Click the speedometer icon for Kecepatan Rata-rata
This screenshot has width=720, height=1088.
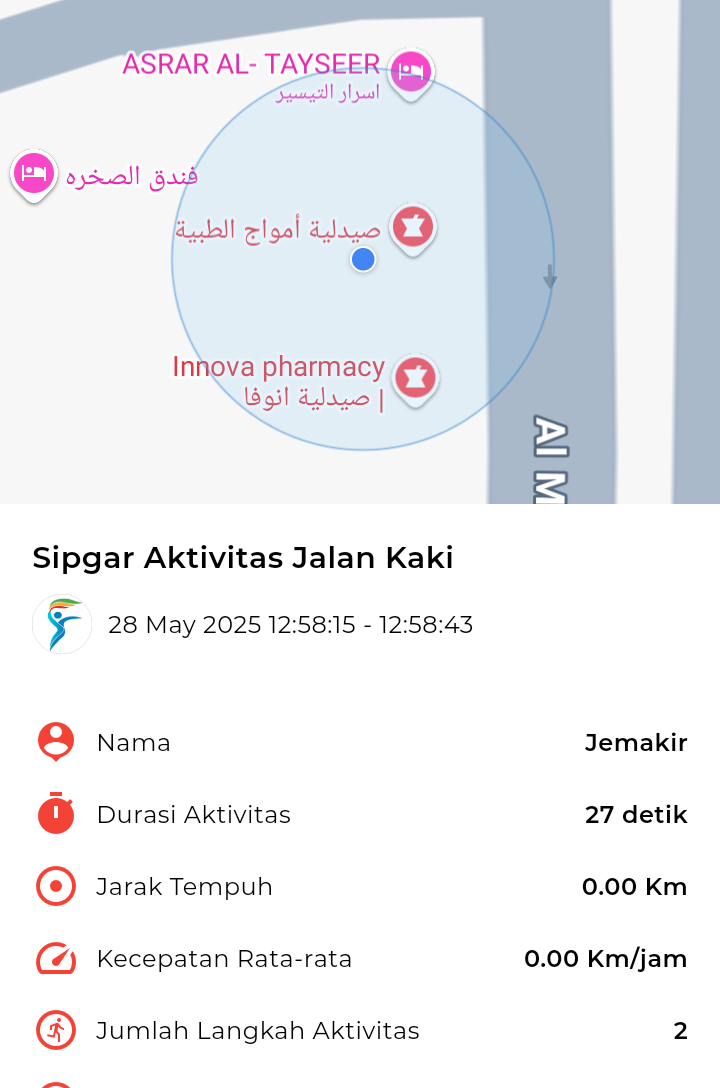tap(55, 958)
